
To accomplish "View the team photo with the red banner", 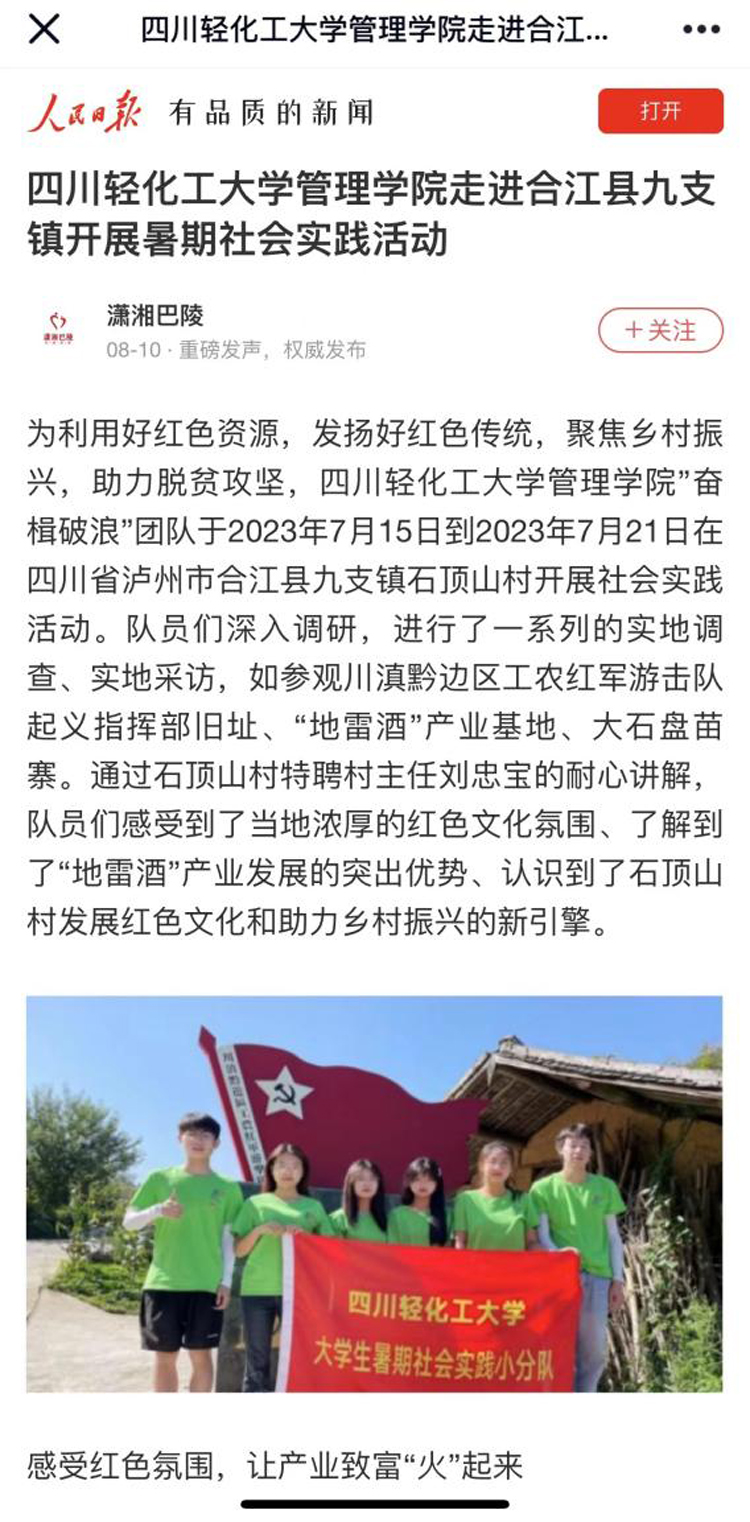I will point(374,1193).
